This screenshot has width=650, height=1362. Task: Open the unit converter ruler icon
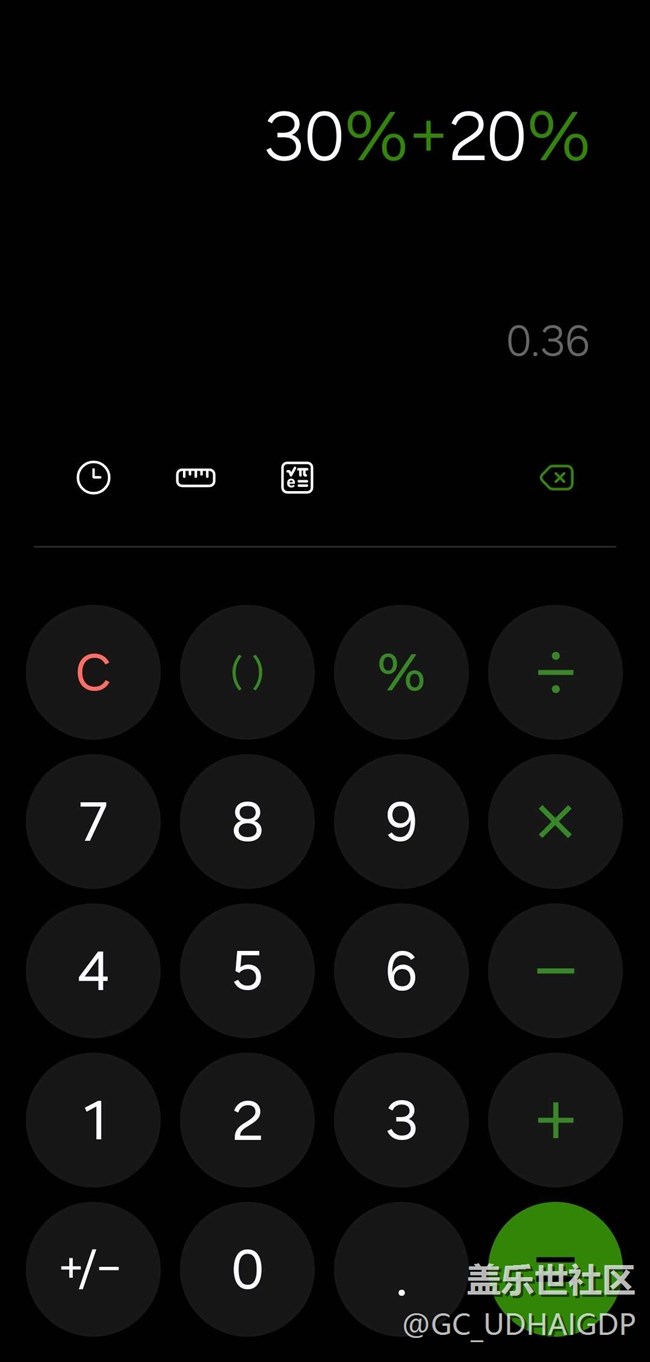(196, 478)
